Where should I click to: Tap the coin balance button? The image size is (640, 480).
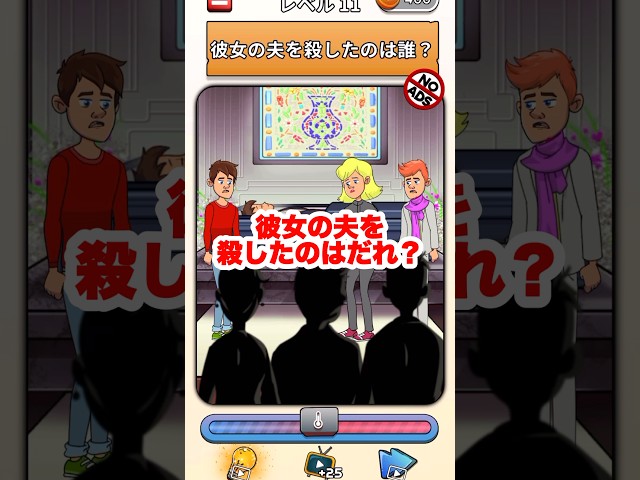408,4
